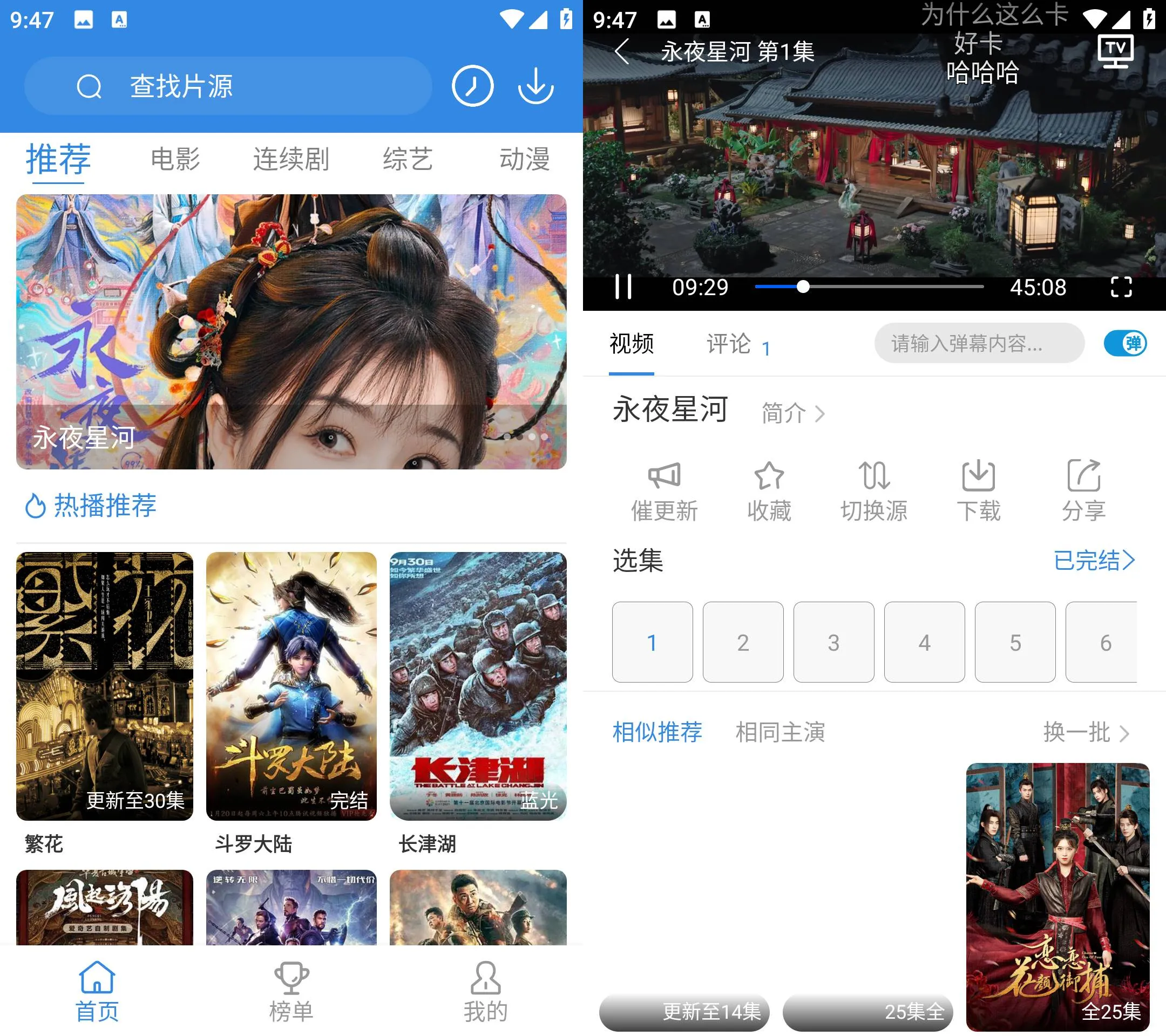Tap 换一批 to refresh recommendations

click(1085, 732)
